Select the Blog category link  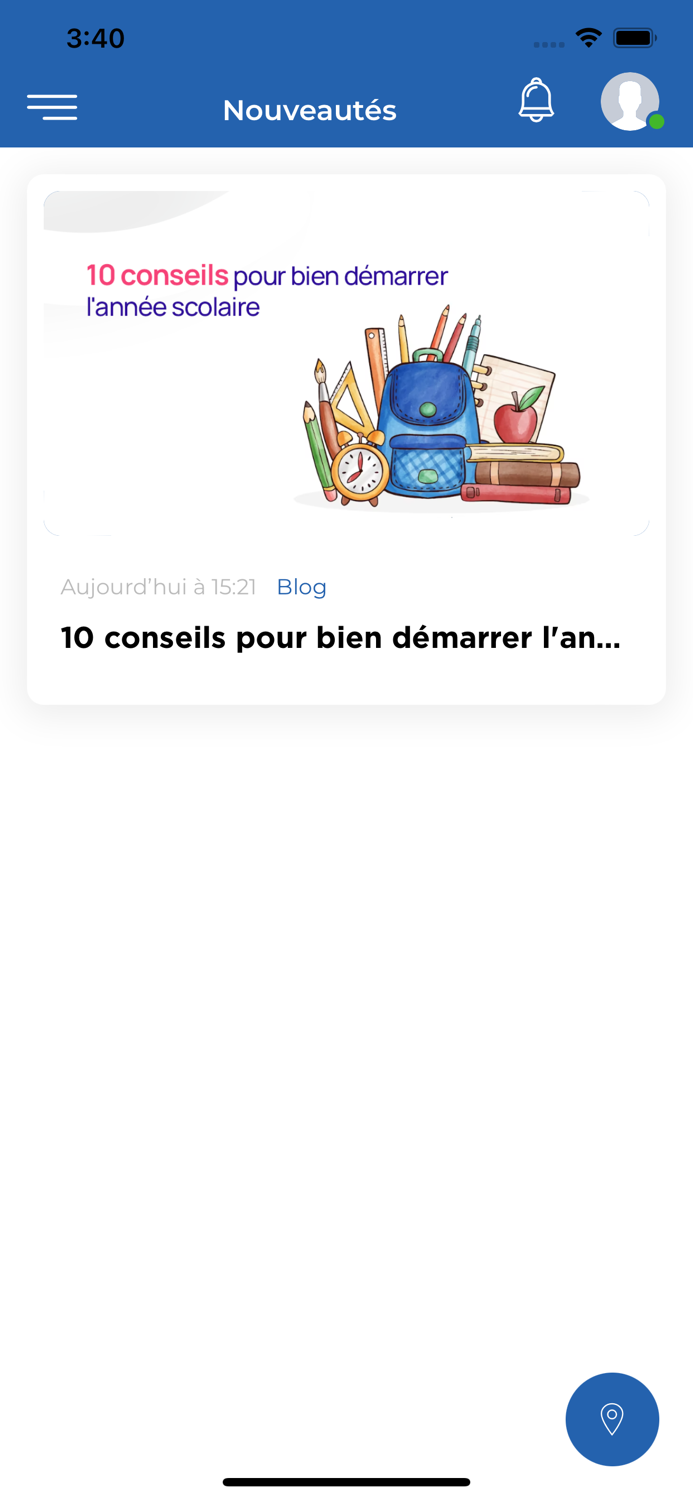point(301,587)
